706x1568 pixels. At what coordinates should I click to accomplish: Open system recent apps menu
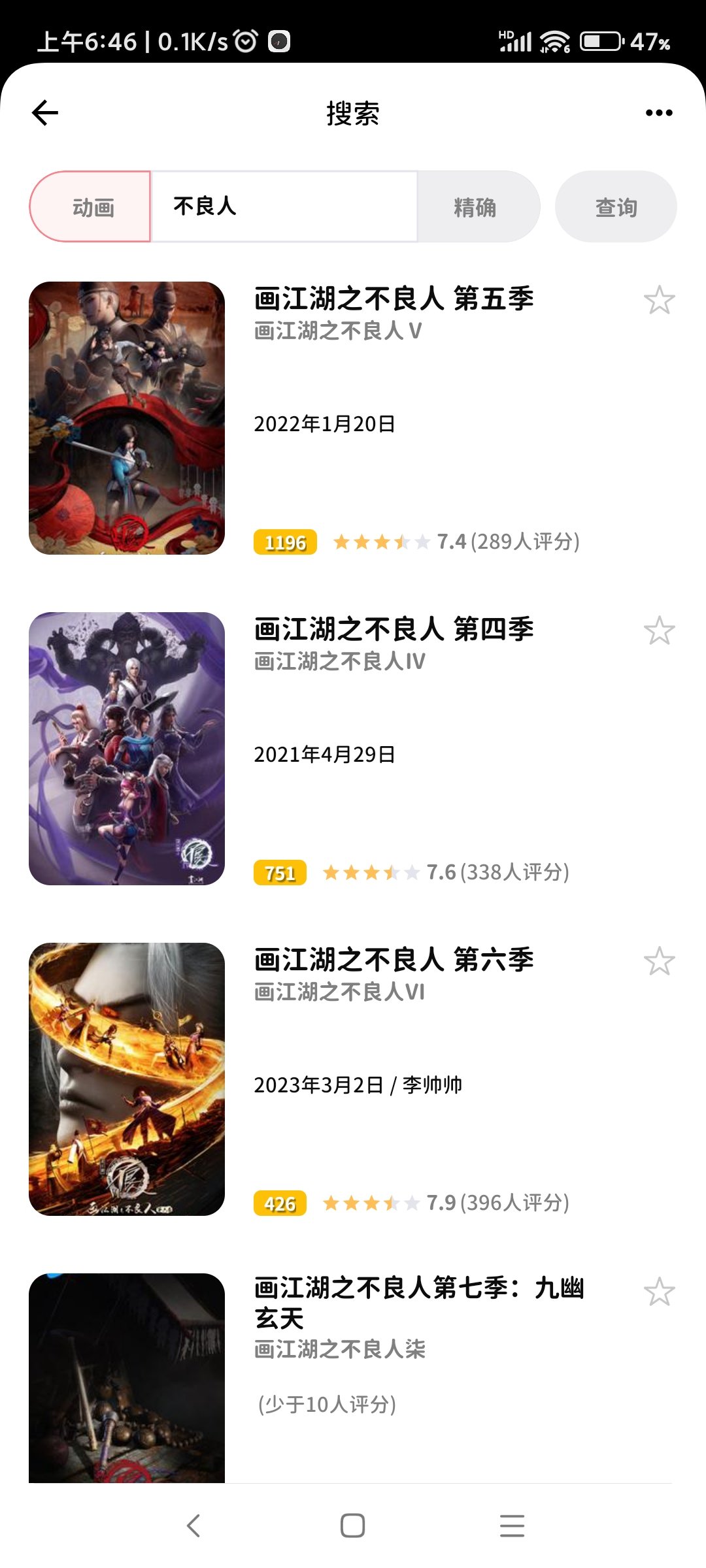512,1526
